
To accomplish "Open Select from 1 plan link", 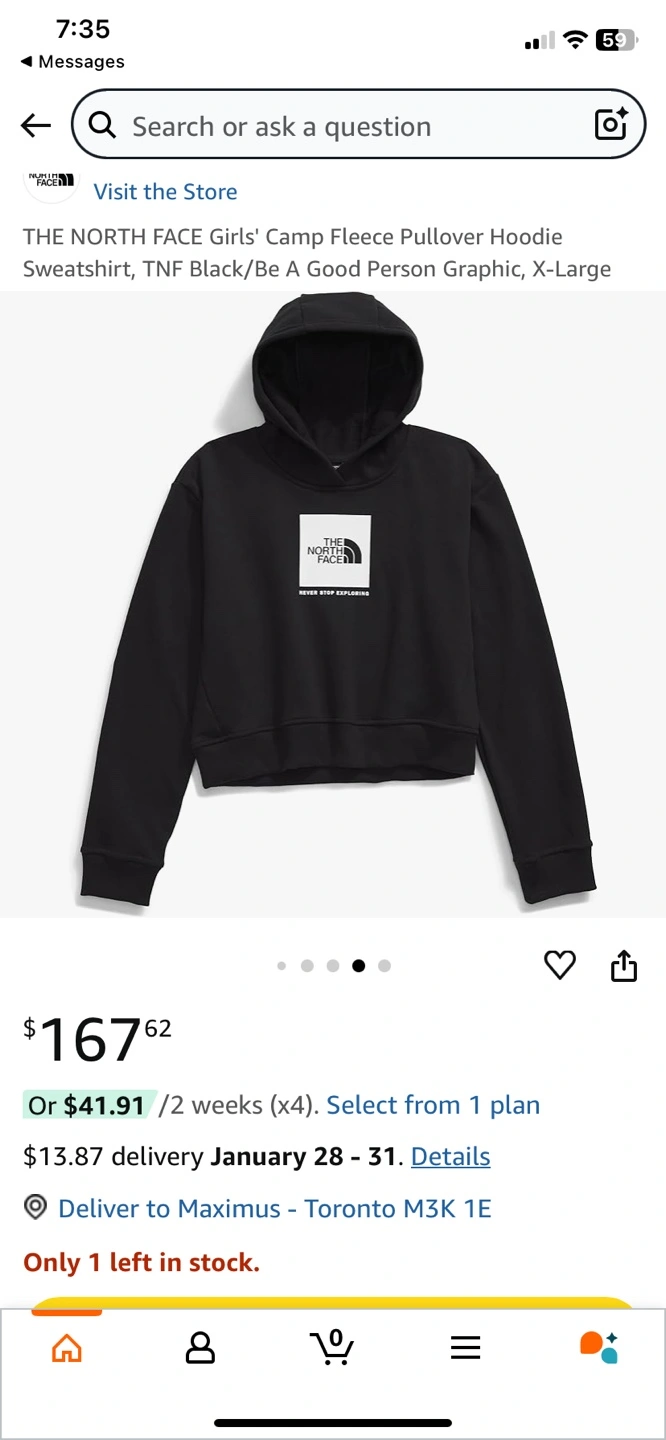I will [433, 1105].
